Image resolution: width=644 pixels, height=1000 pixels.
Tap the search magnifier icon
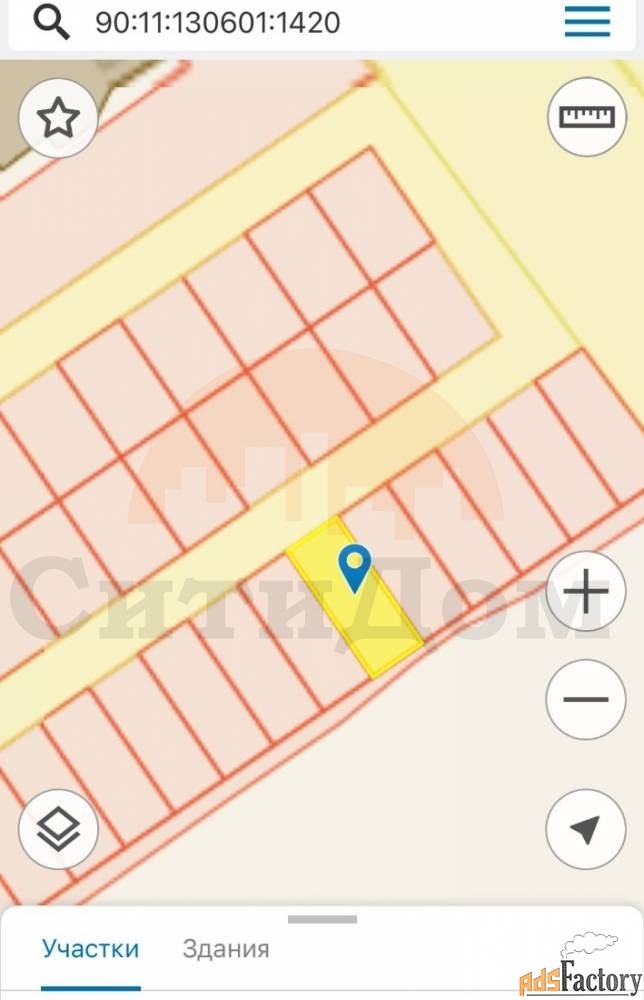pos(50,22)
